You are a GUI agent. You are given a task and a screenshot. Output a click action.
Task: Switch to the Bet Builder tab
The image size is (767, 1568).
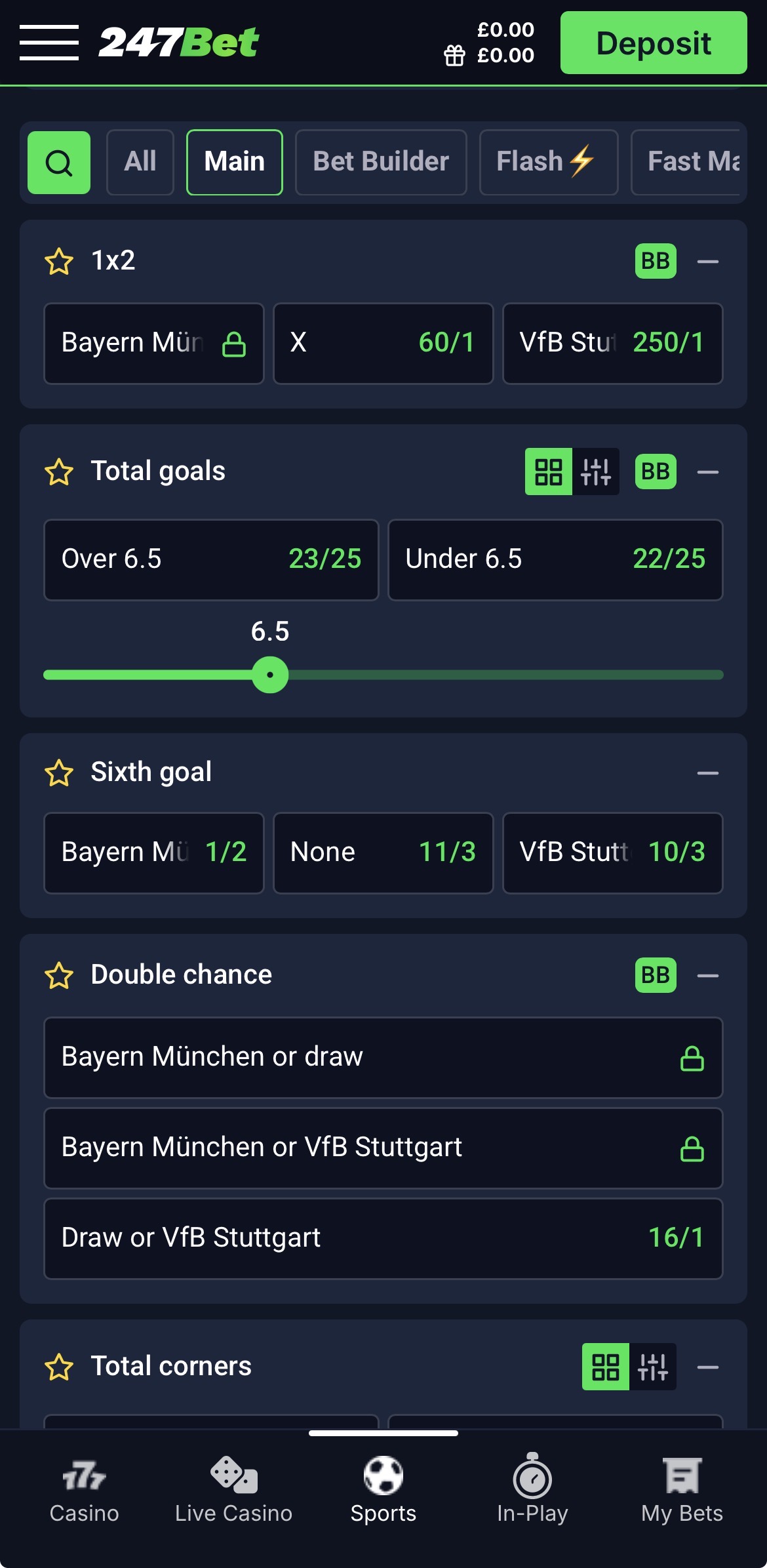(x=381, y=162)
